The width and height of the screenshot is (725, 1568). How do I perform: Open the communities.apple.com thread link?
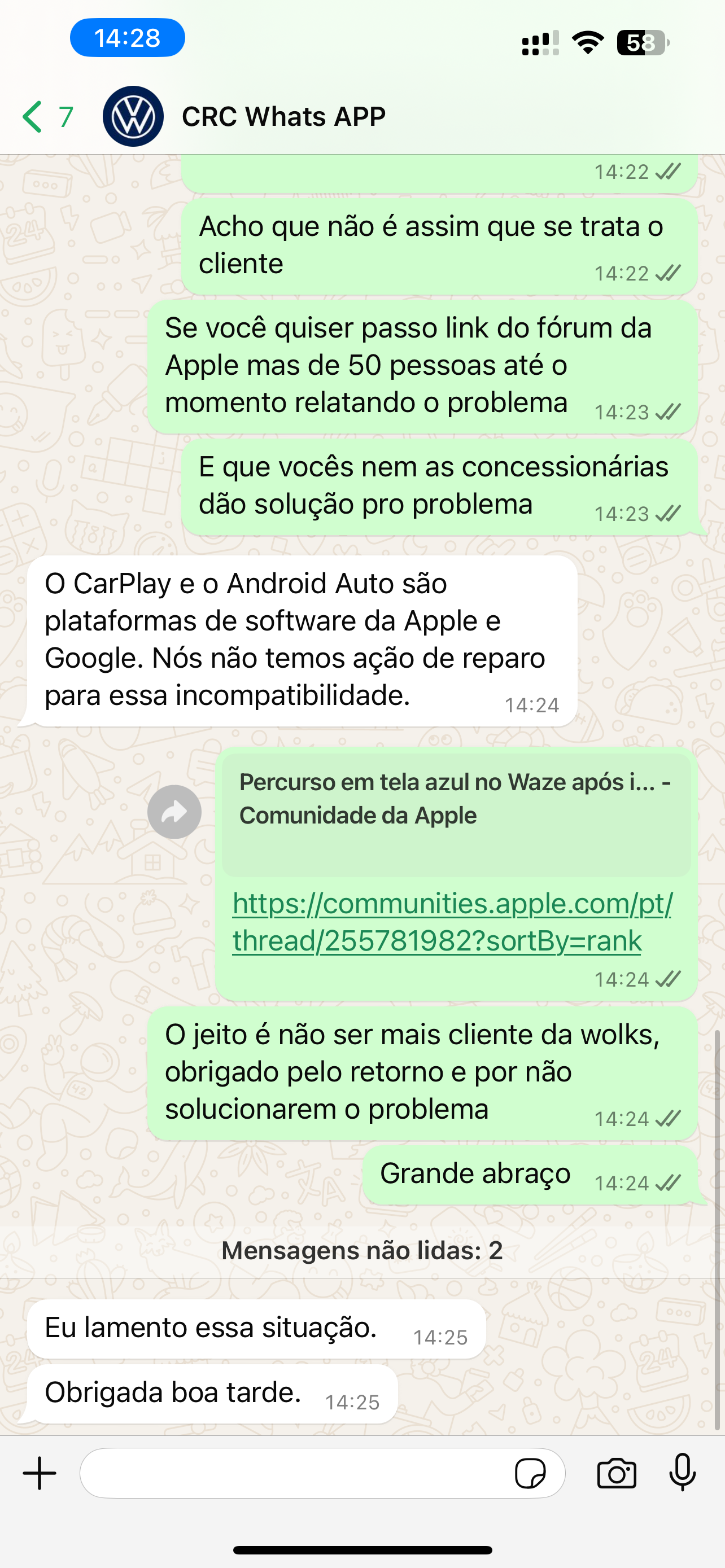tap(452, 922)
